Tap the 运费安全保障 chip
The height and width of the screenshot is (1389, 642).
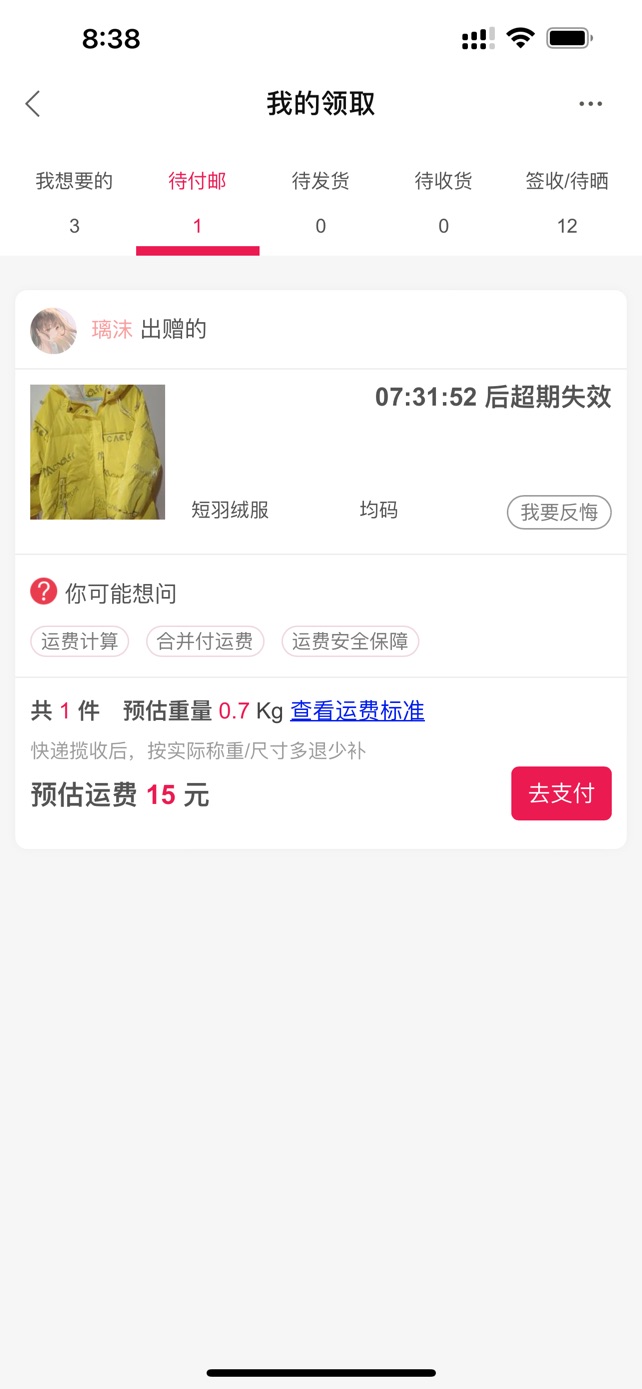[x=350, y=642]
